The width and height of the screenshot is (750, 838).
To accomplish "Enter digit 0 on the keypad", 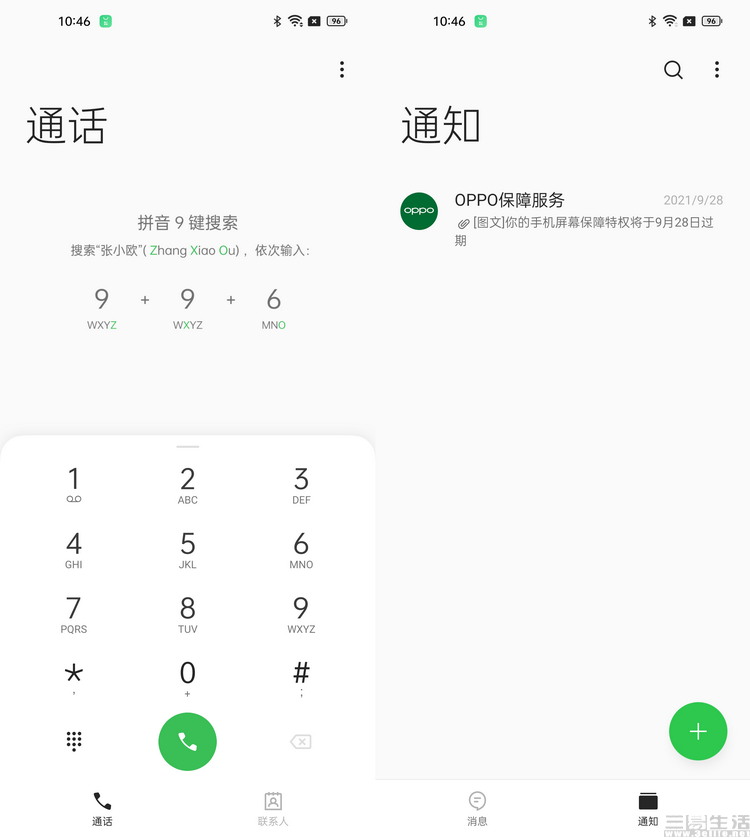I will point(187,678).
